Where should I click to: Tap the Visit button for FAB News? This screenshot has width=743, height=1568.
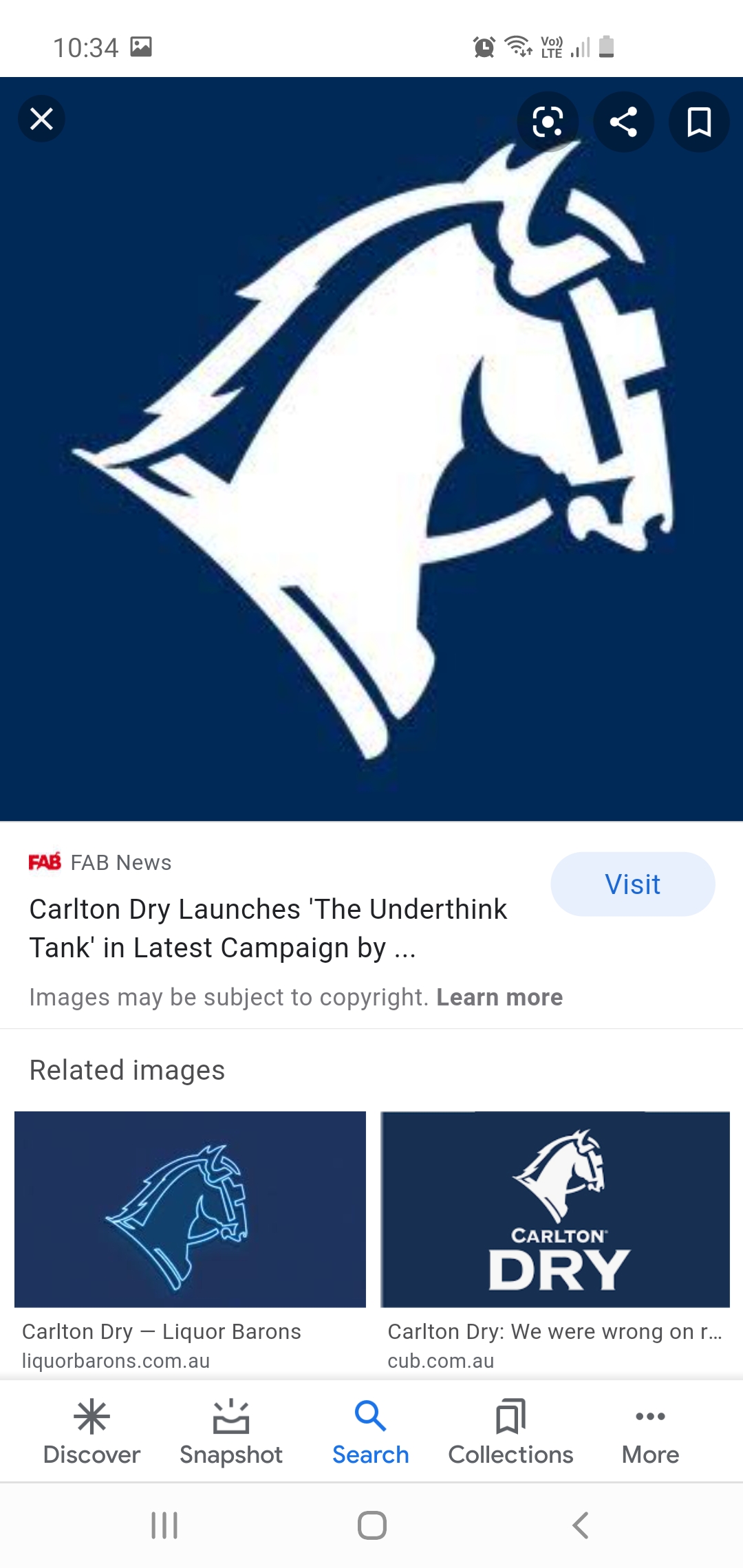pyautogui.click(x=632, y=884)
